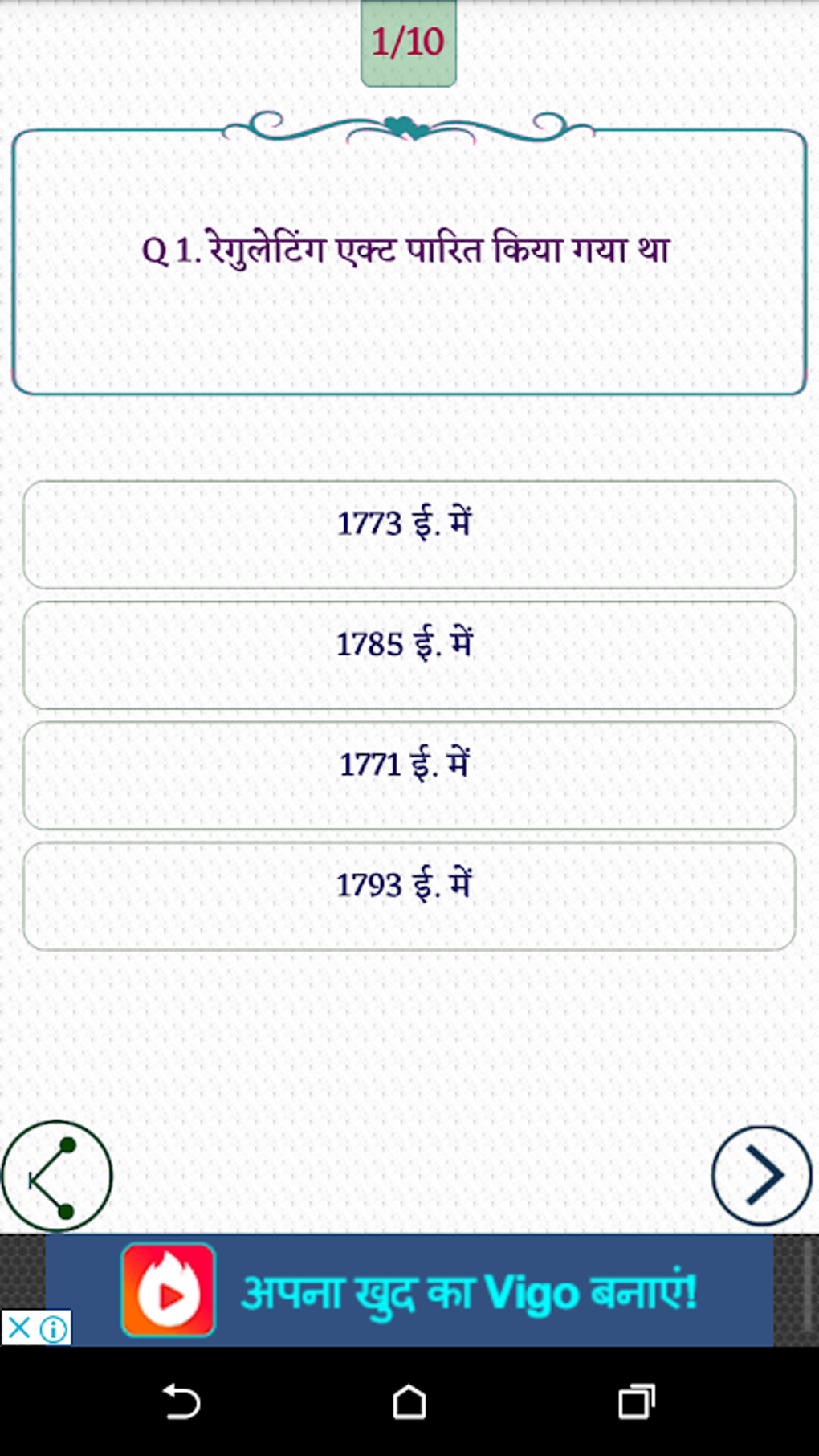This screenshot has height=1456, width=819.
Task: Open ad info icon
Action: pyautogui.click(x=54, y=1329)
